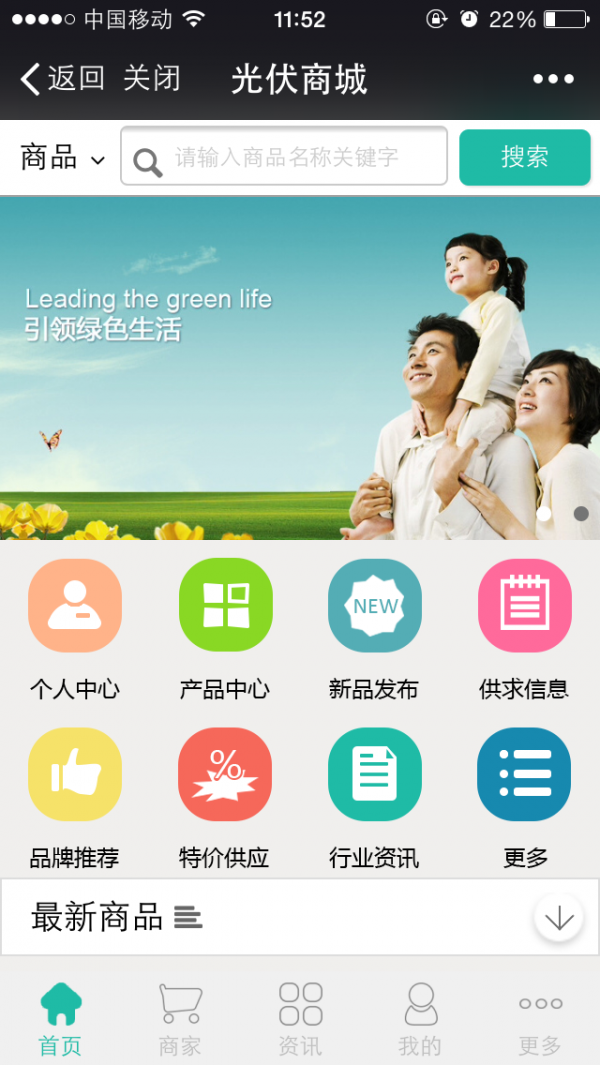View 特价供应 special offers

pos(225,775)
